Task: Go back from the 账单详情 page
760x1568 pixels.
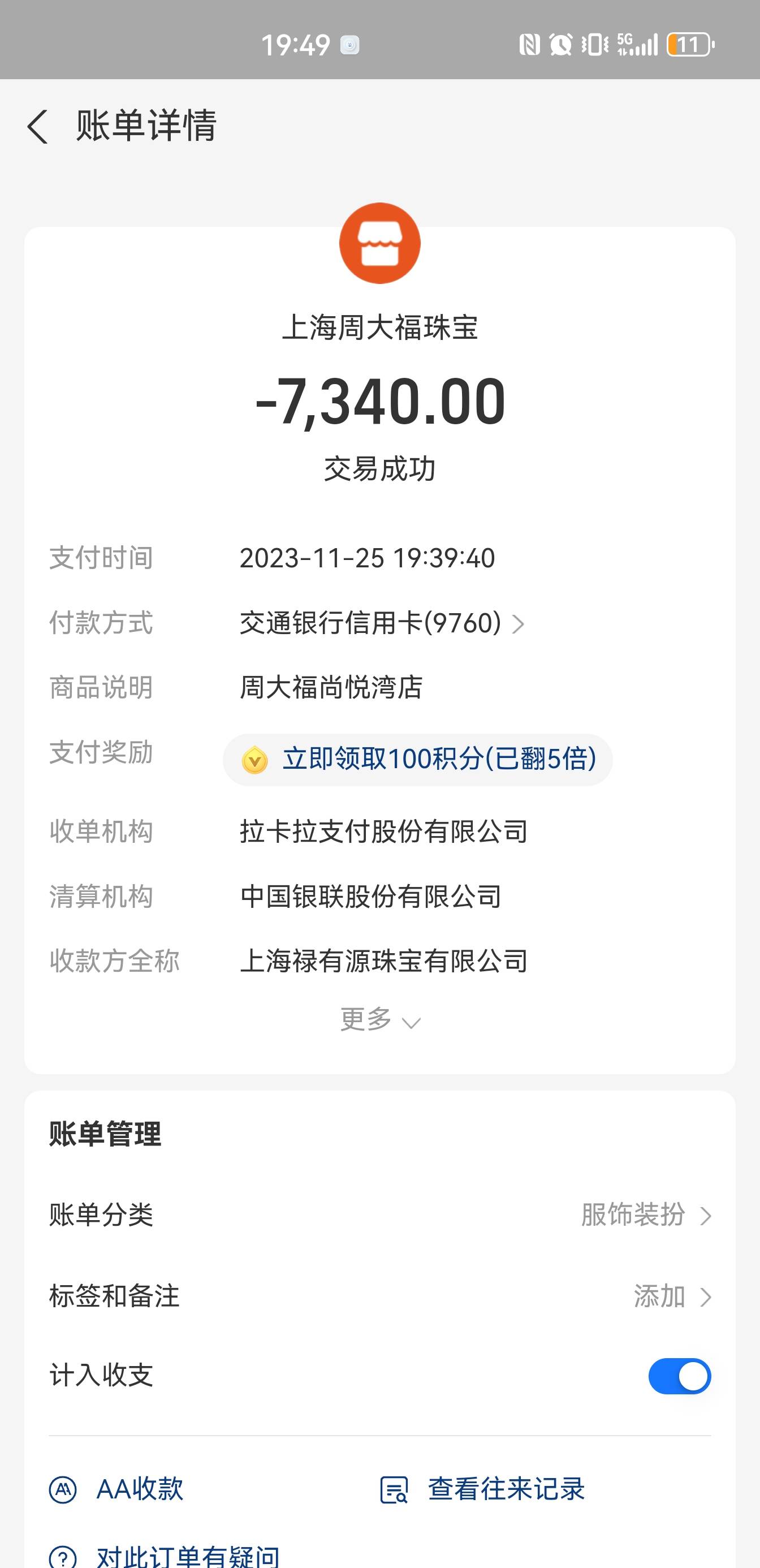Action: [x=38, y=127]
